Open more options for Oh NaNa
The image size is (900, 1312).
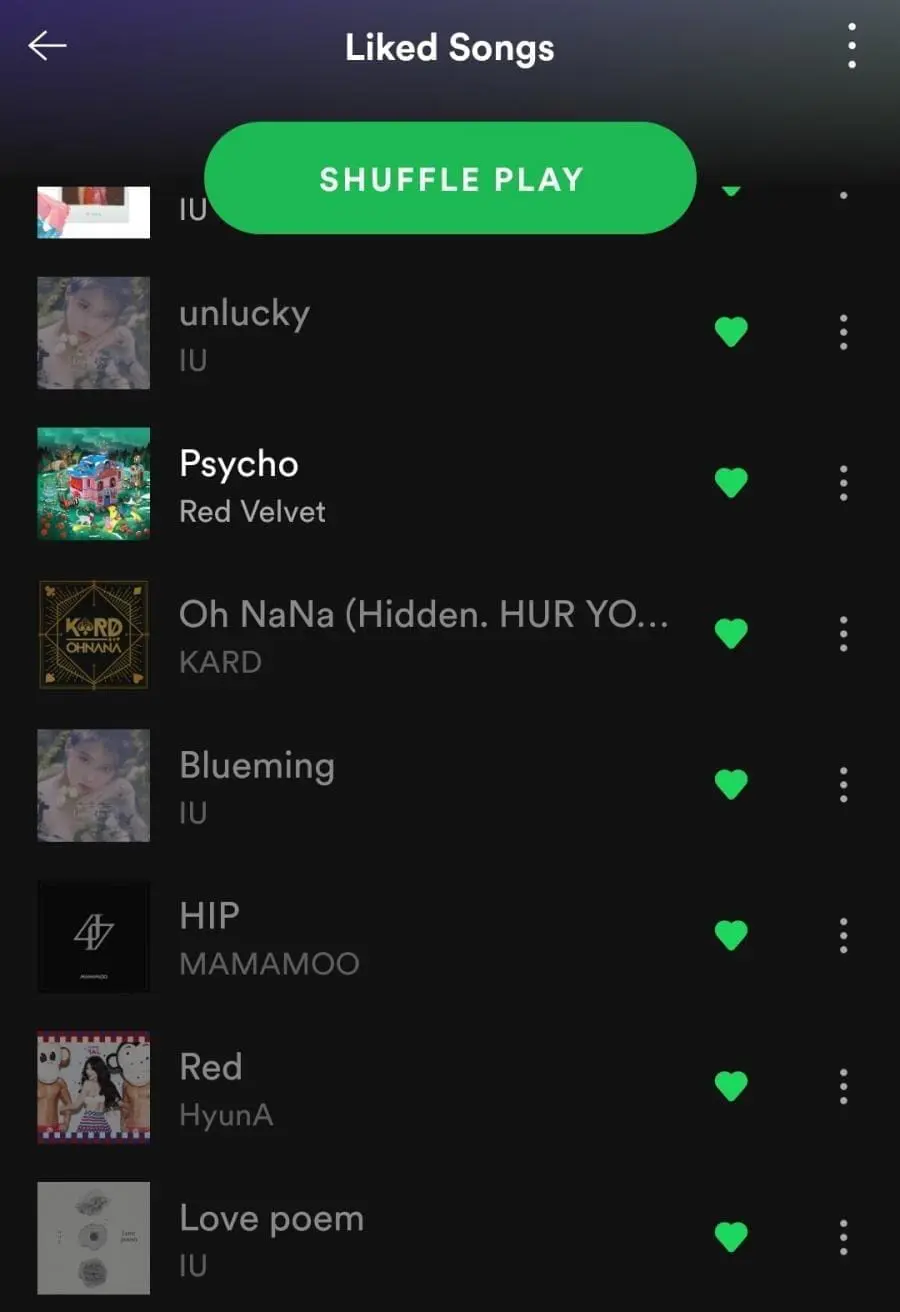[843, 633]
